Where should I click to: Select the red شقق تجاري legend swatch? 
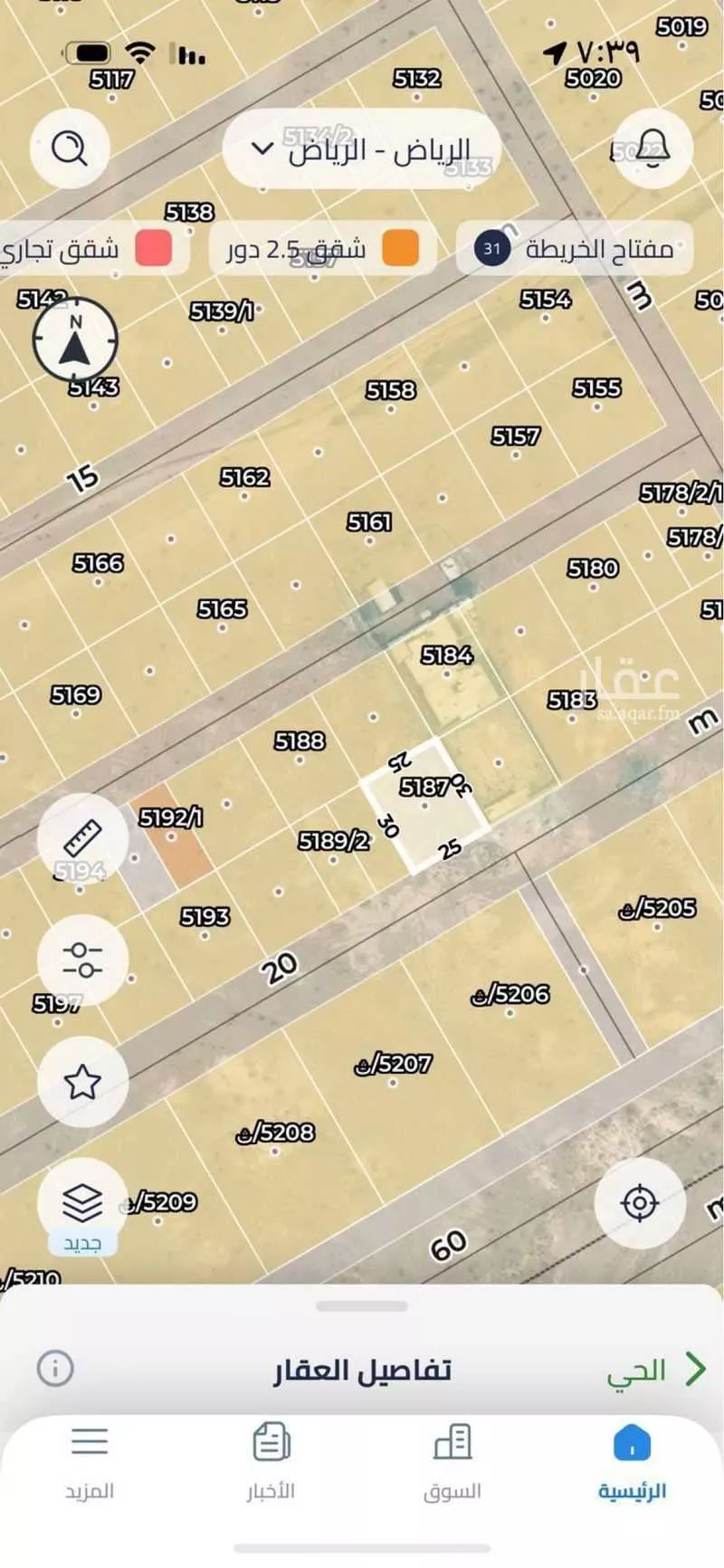point(152,249)
